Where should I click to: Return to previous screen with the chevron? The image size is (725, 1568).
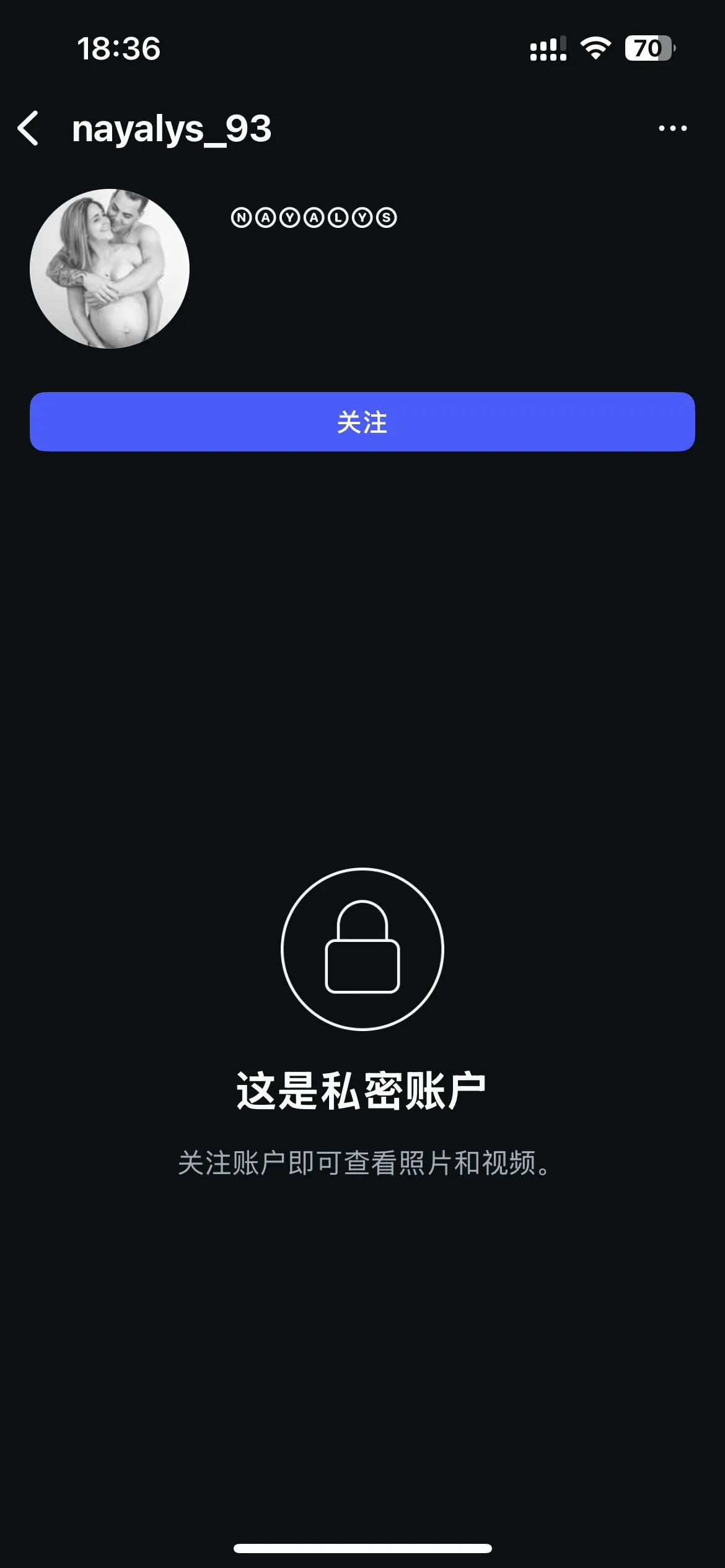pyautogui.click(x=29, y=128)
